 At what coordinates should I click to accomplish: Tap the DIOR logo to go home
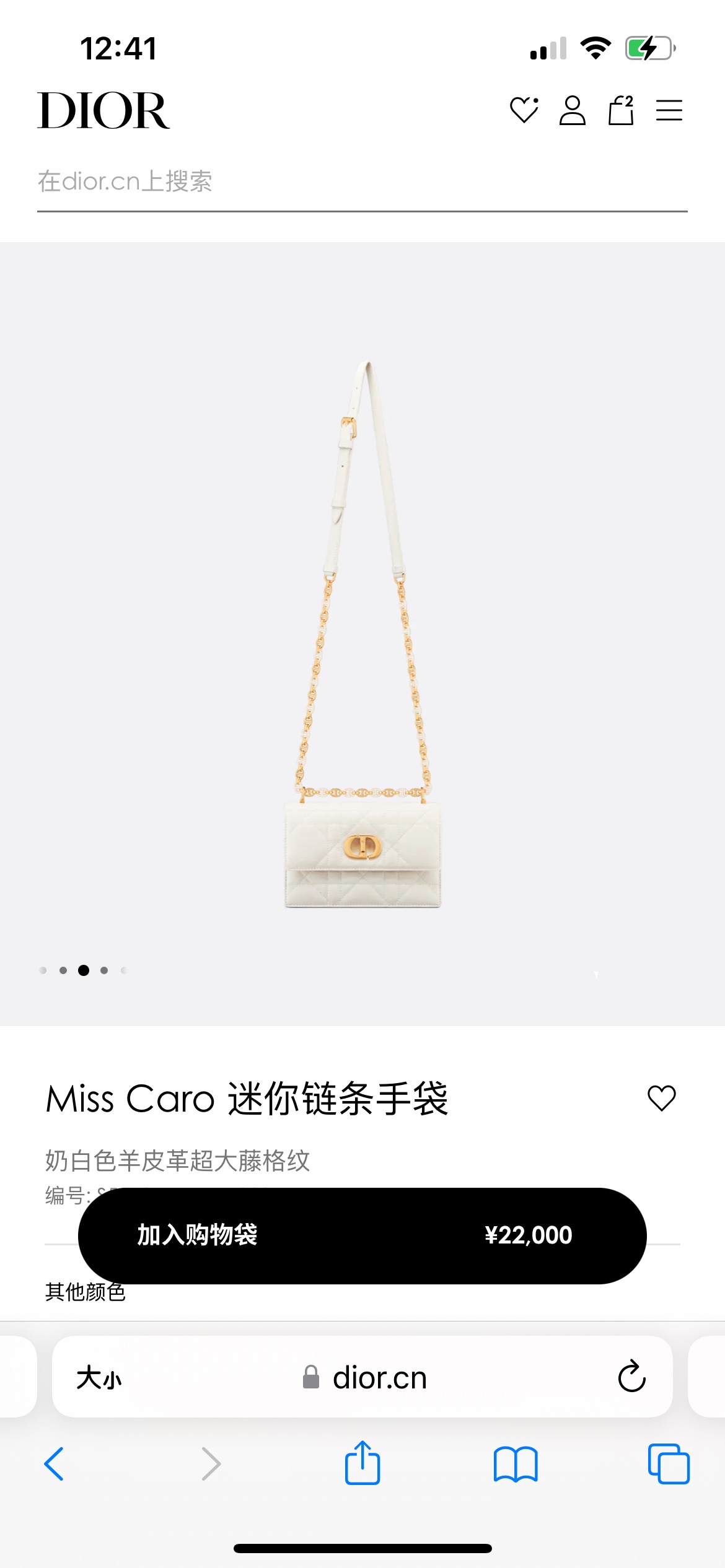click(103, 111)
